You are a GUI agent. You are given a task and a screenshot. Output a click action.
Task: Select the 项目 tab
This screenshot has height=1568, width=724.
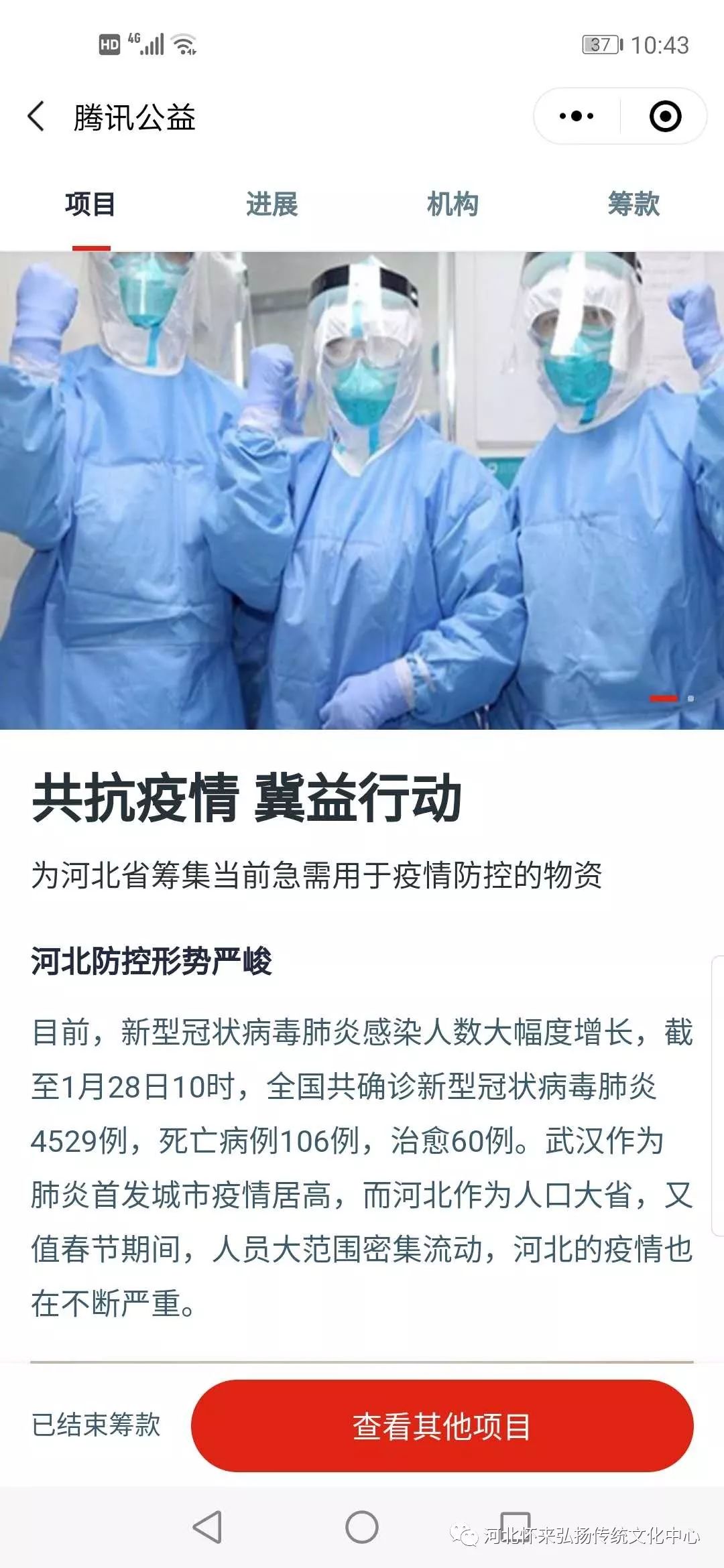pyautogui.click(x=90, y=204)
